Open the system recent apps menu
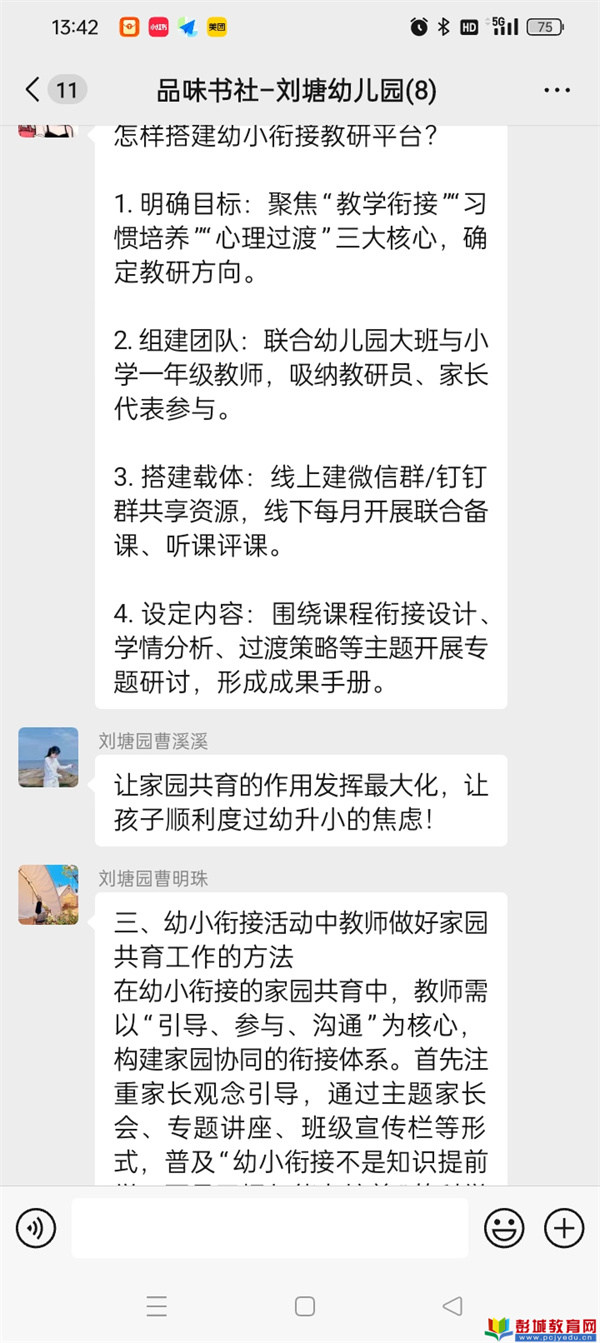 point(157,1306)
